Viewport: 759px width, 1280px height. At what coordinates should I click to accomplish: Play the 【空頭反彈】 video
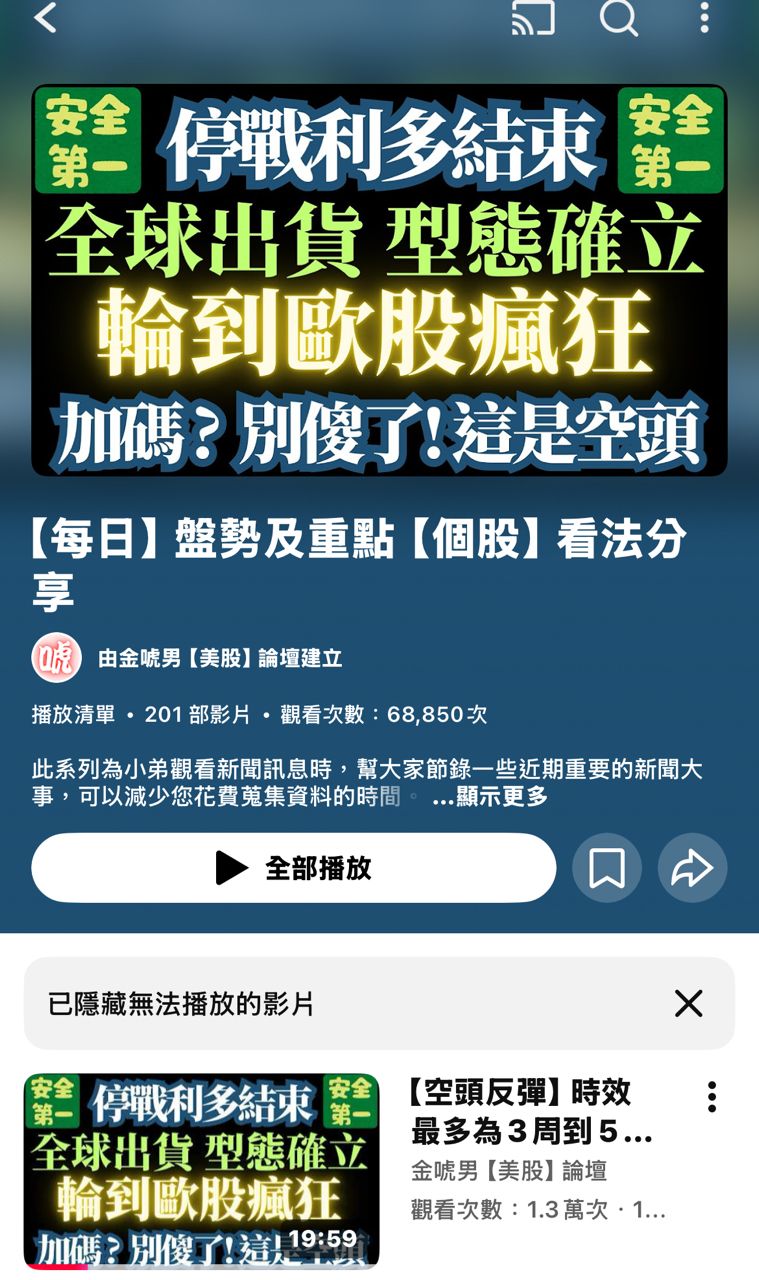click(x=202, y=1170)
